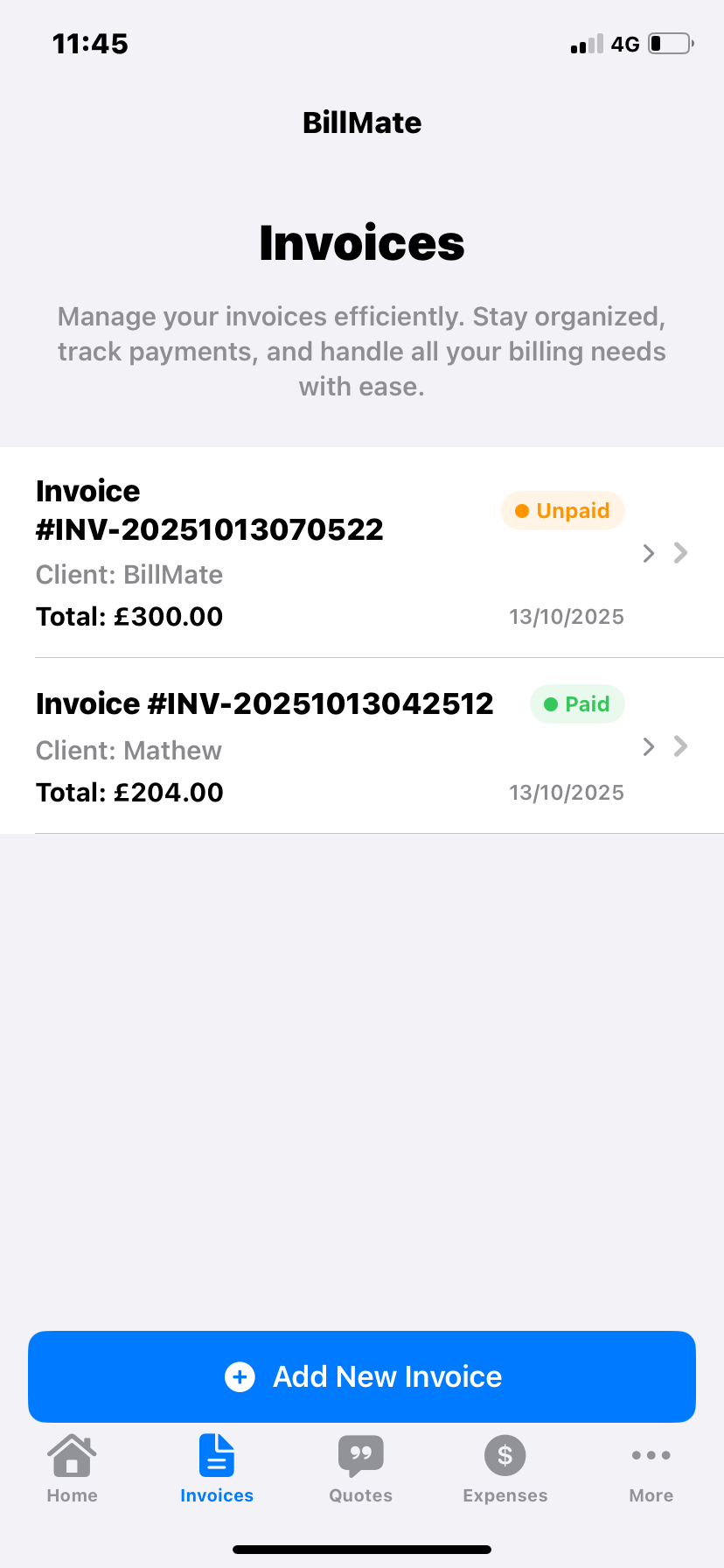Open the Home tab icon
The width and height of the screenshot is (724, 1568).
point(72,1455)
